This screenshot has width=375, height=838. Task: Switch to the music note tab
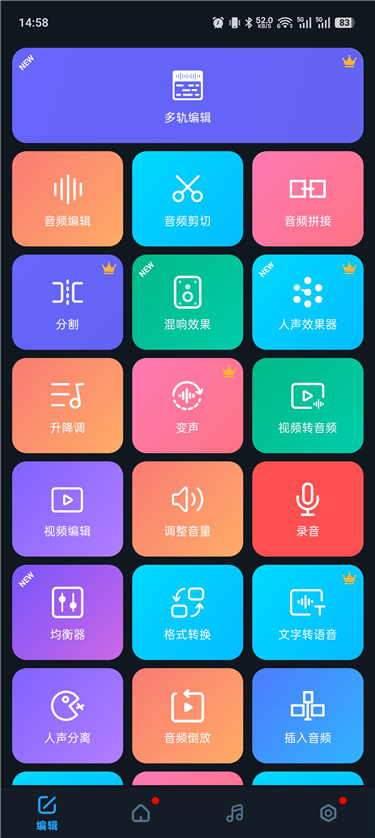pos(235,813)
